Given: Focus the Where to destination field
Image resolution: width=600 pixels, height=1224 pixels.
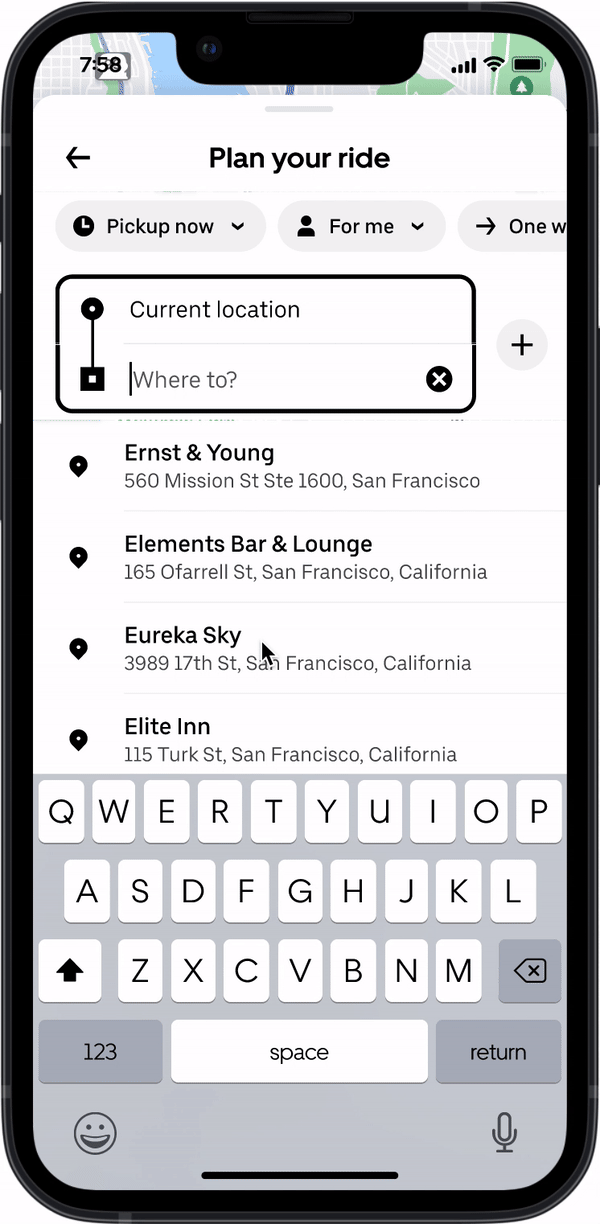Looking at the screenshot, I should tap(270, 380).
